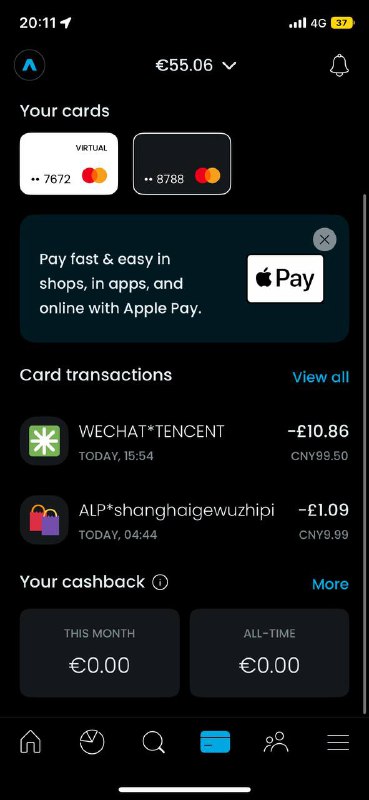Image resolution: width=369 pixels, height=800 pixels.
Task: Show cashback info icon
Action: click(x=160, y=582)
